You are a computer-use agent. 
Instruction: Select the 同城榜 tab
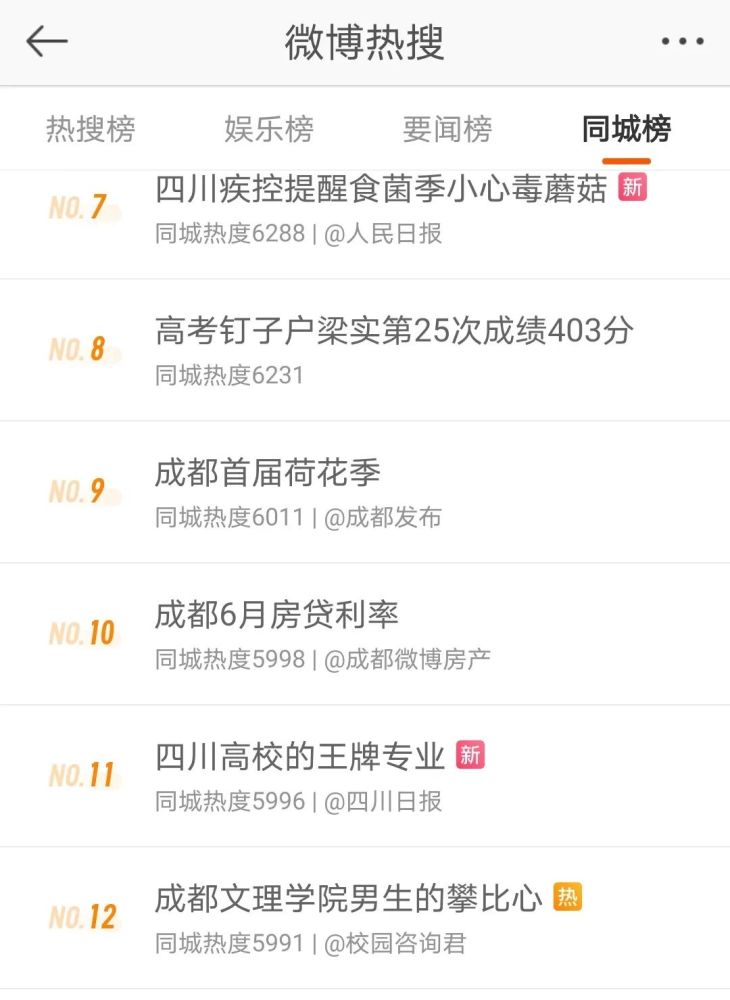pyautogui.click(x=627, y=129)
